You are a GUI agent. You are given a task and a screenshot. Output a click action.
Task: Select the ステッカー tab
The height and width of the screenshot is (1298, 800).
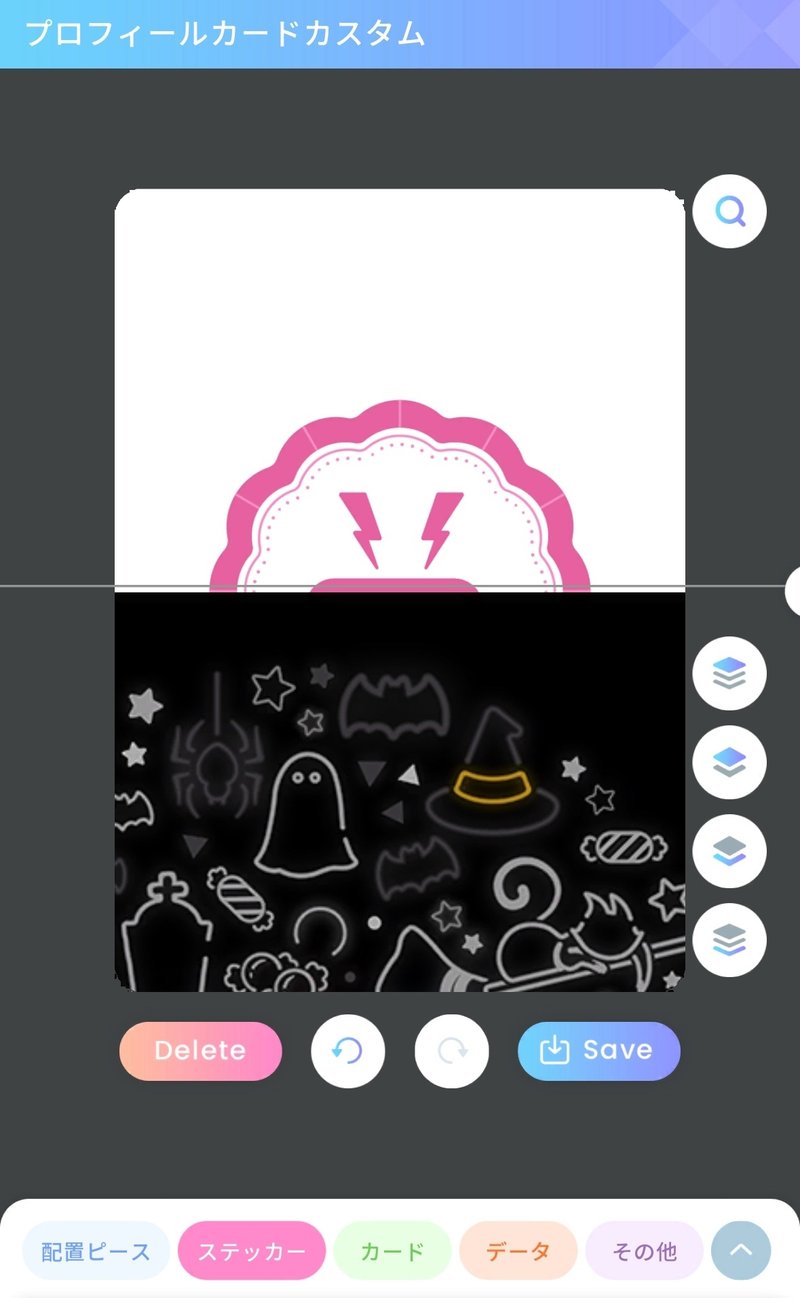point(252,1251)
